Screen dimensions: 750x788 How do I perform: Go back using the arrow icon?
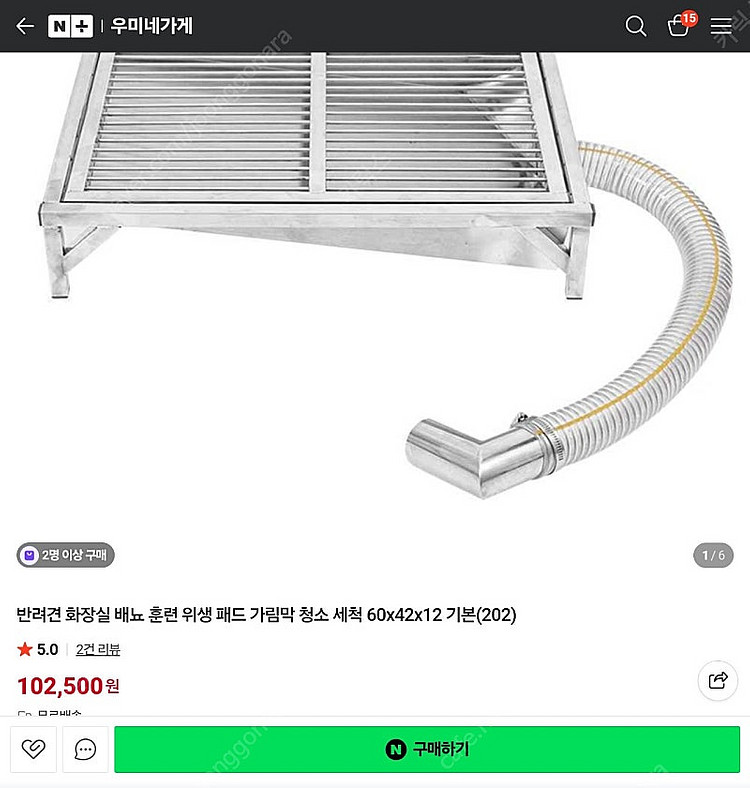click(x=25, y=26)
